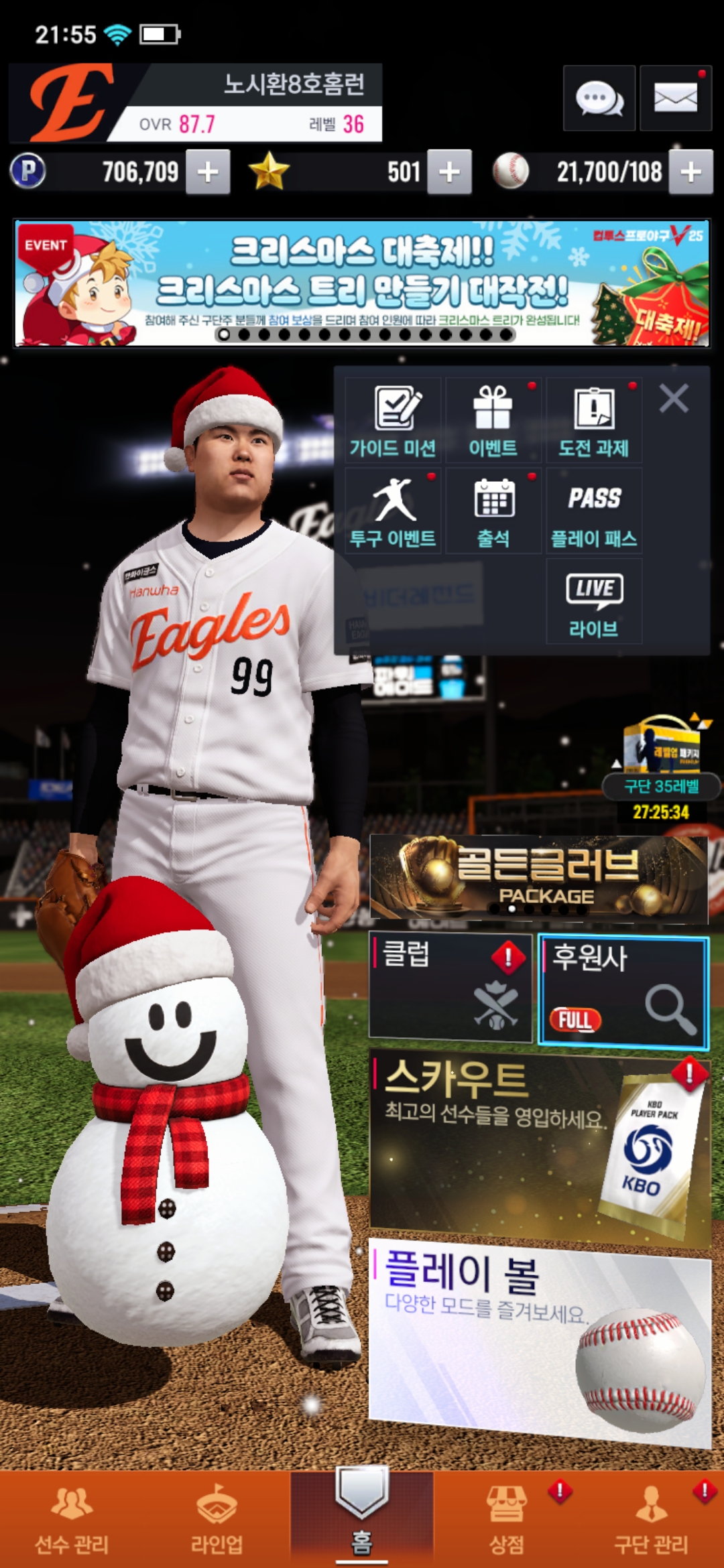Open the 스카우트 player pack card
The height and width of the screenshot is (1568, 724).
540,1147
